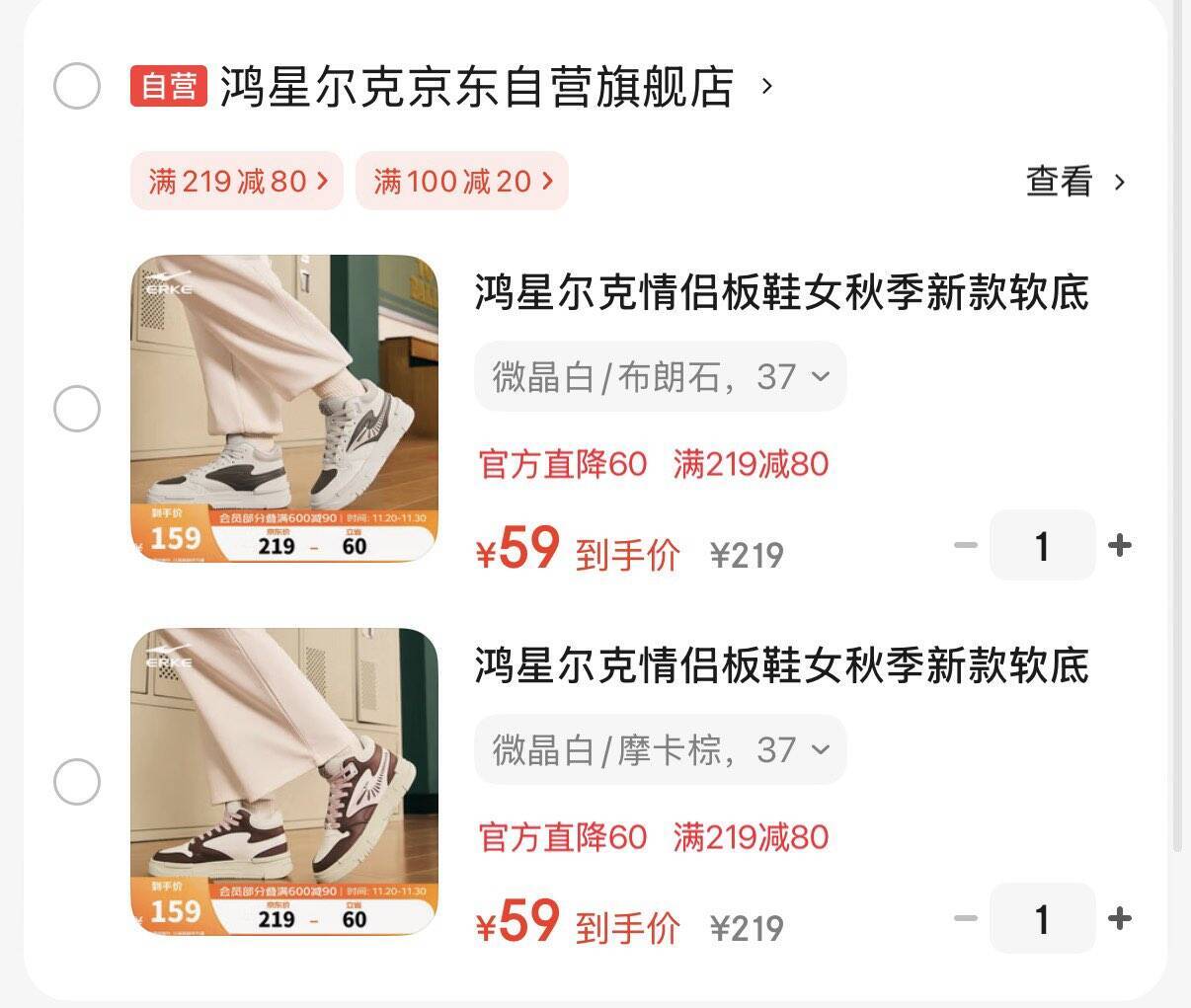This screenshot has width=1191, height=1008.
Task: Decrease quantity of 微晶白/摩卡棕 shoes
Action: click(966, 918)
